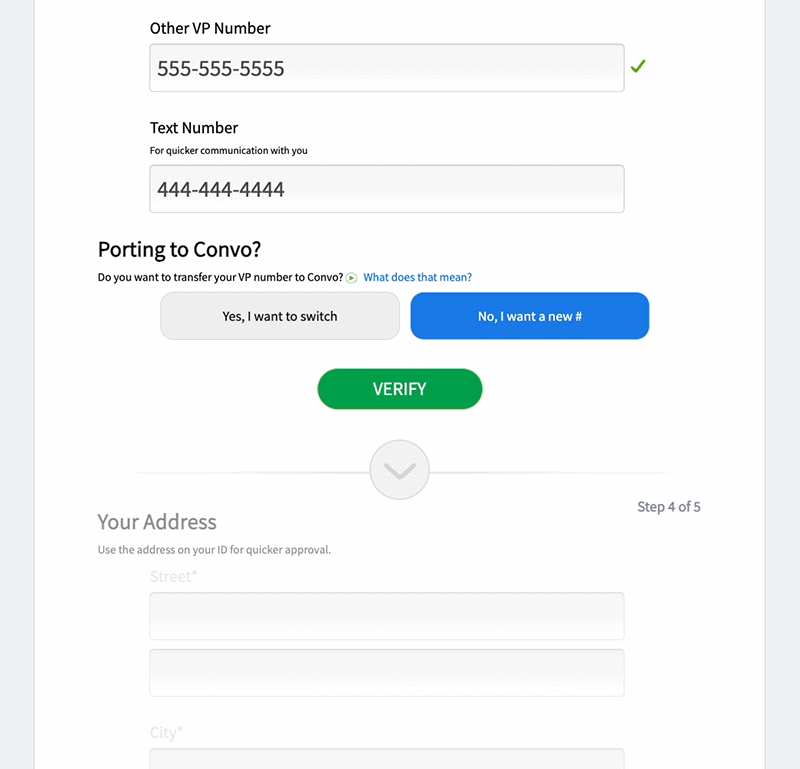Tap the Text Number field
Viewport: 800px width, 769px height.
(386, 189)
